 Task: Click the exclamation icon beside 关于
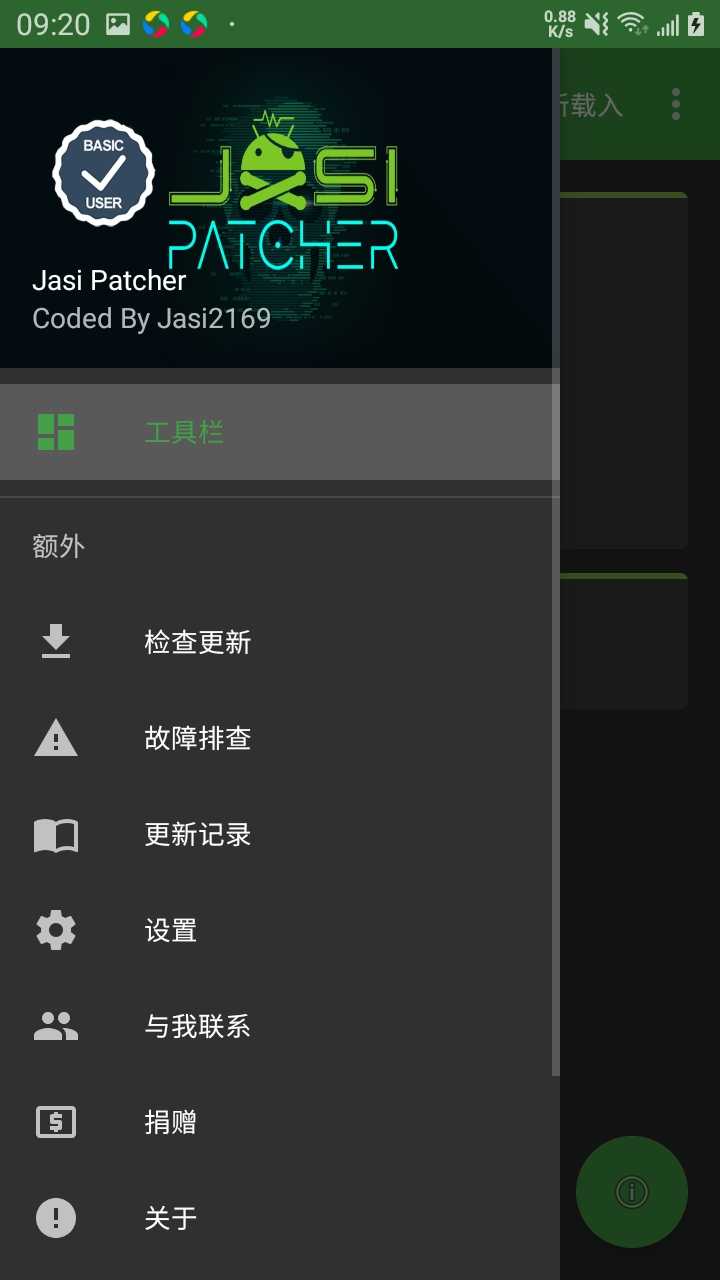click(54, 1217)
